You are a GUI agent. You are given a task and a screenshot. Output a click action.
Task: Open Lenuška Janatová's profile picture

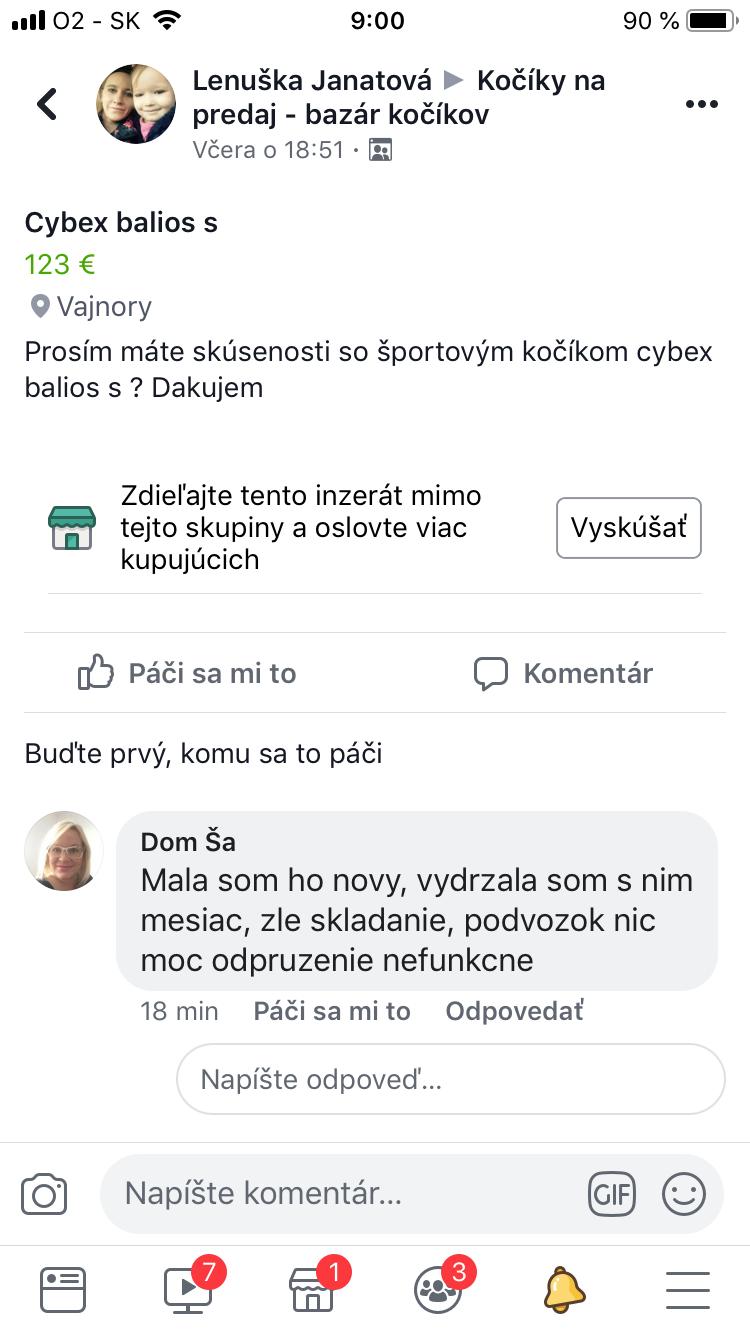[x=136, y=104]
